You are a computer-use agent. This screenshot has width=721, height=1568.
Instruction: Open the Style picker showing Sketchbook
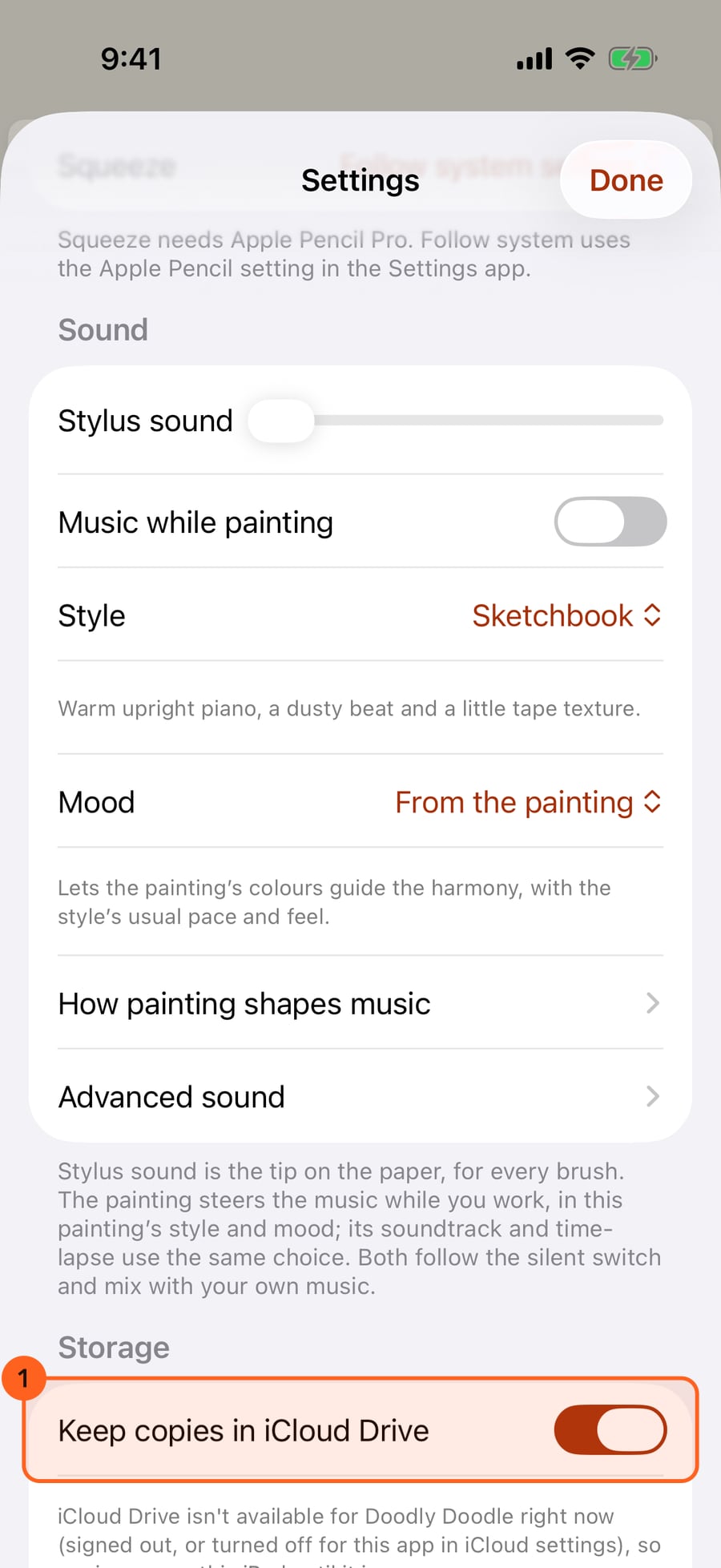click(x=566, y=615)
